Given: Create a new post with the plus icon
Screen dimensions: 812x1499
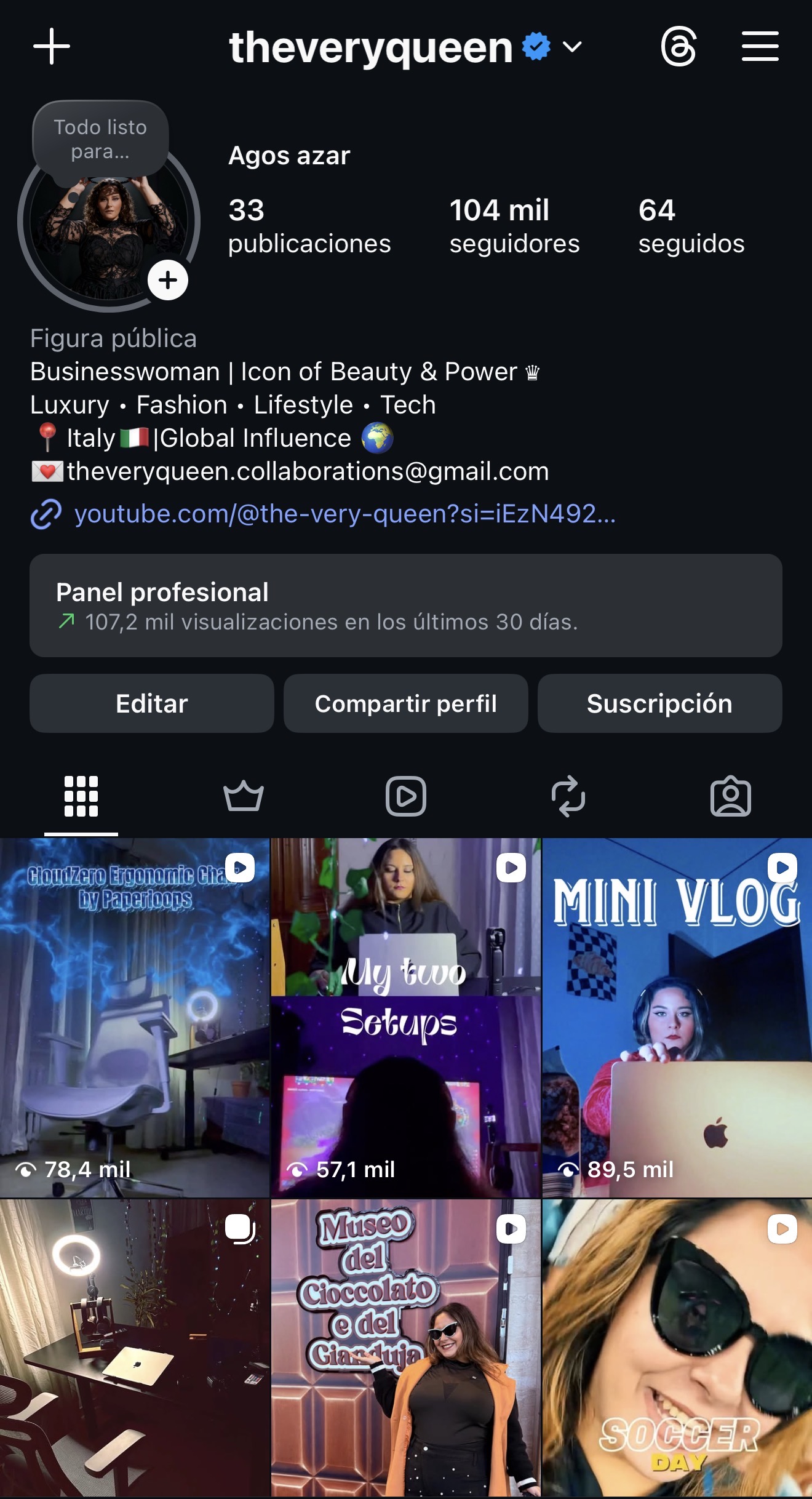Looking at the screenshot, I should 52,46.
